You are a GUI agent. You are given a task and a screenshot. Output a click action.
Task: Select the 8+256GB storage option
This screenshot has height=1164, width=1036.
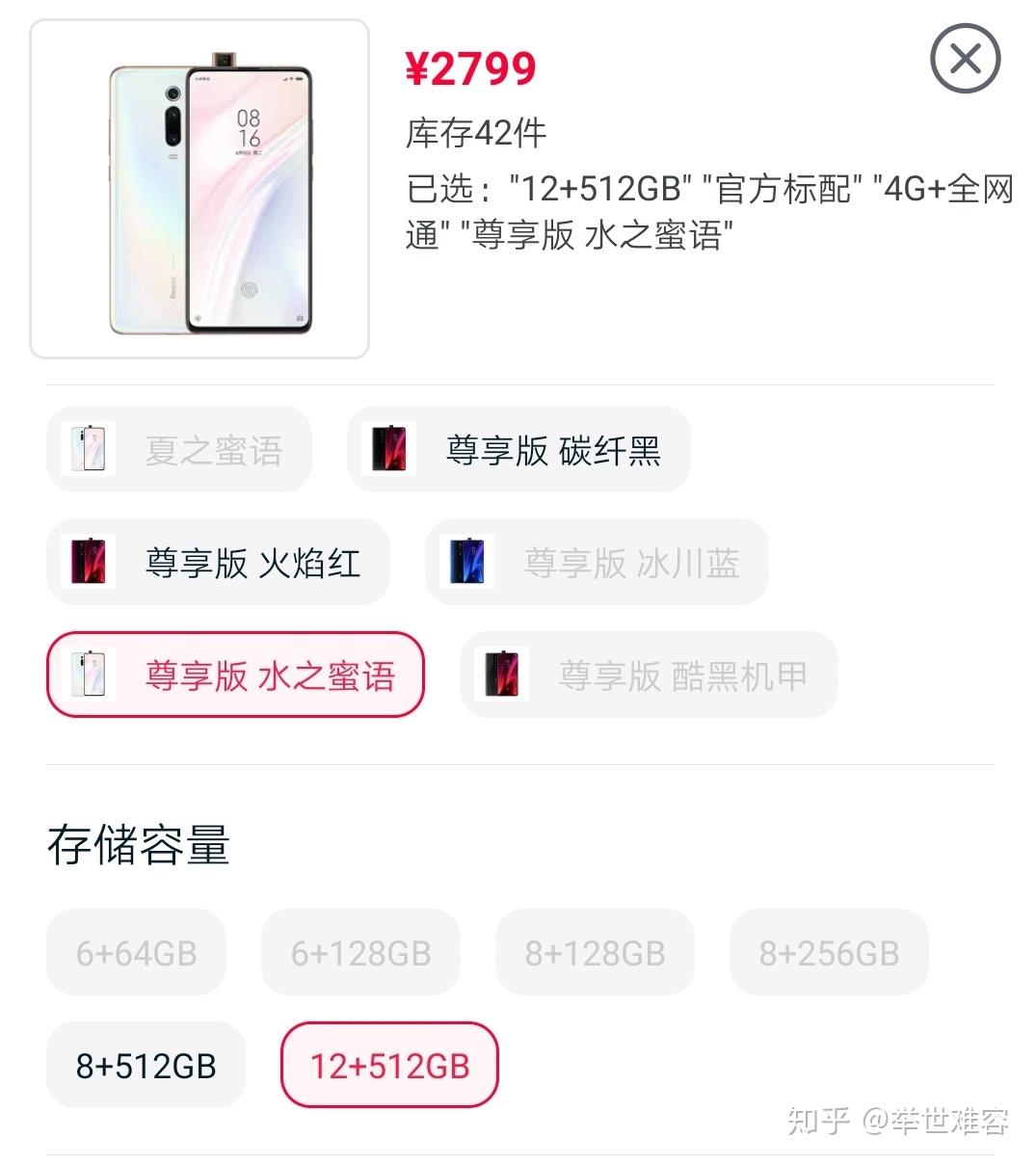click(829, 953)
